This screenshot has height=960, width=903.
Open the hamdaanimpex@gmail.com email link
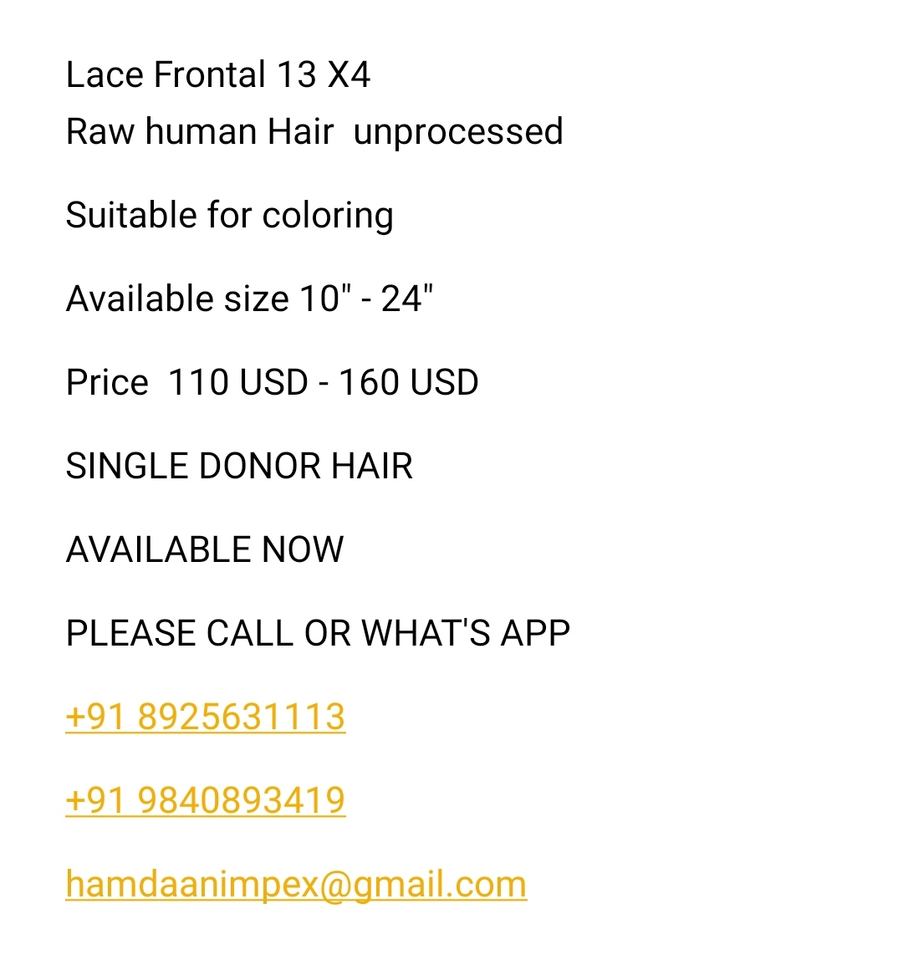[x=295, y=884]
